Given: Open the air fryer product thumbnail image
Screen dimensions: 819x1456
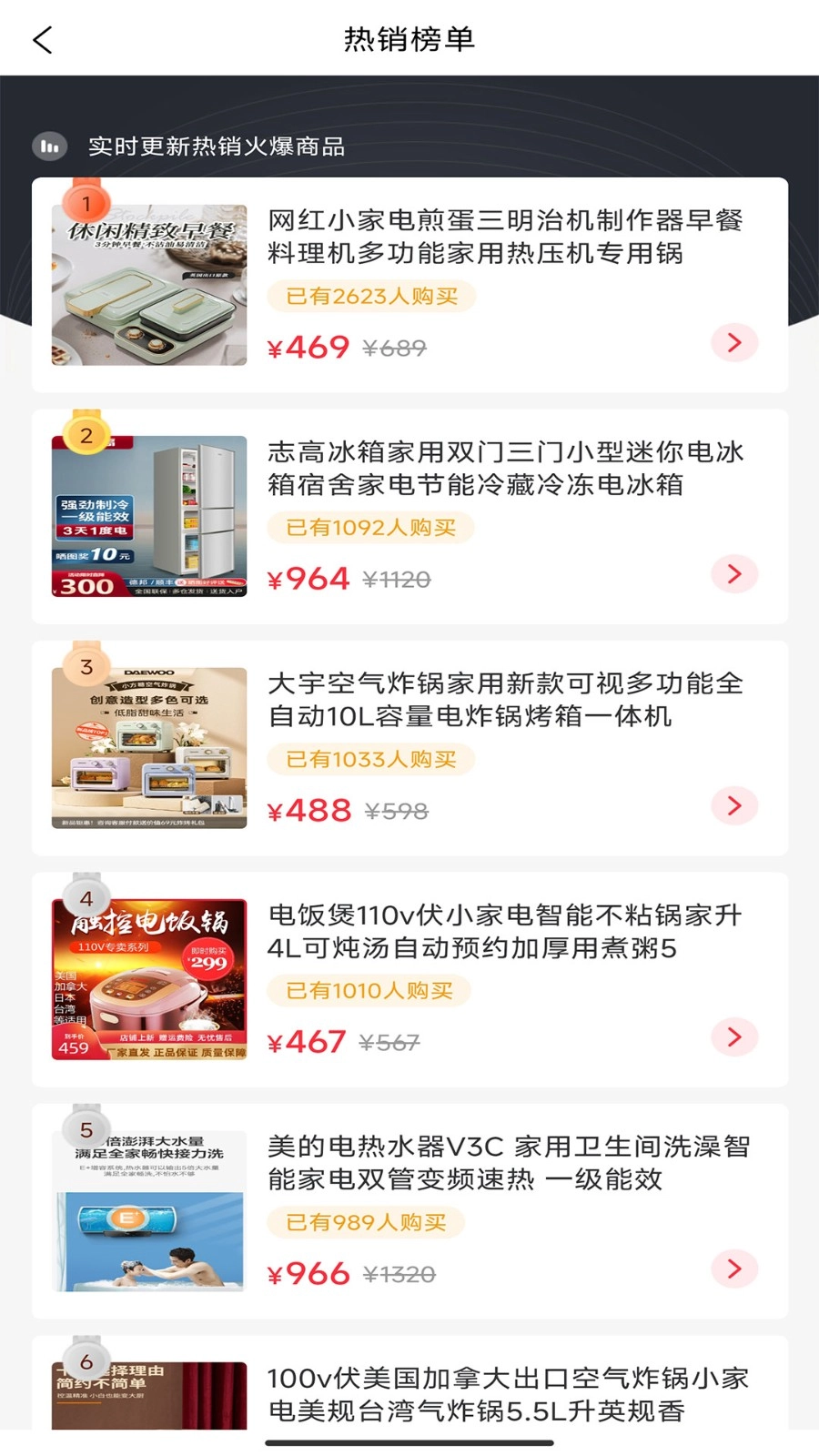Looking at the screenshot, I should click(x=148, y=746).
